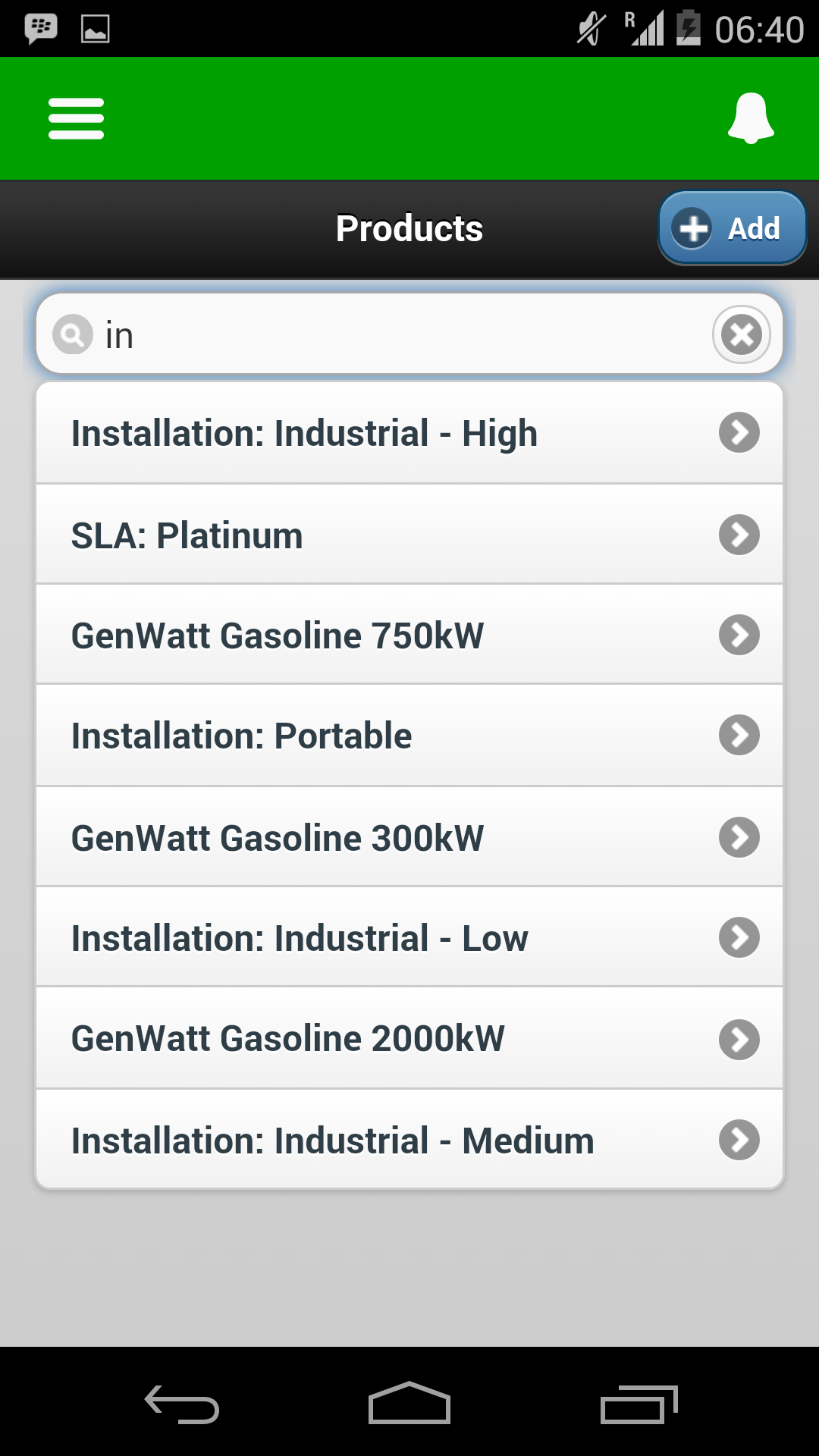This screenshot has height=1456, width=819.
Task: Open Installation: Industrial - High
Action: coord(409,433)
